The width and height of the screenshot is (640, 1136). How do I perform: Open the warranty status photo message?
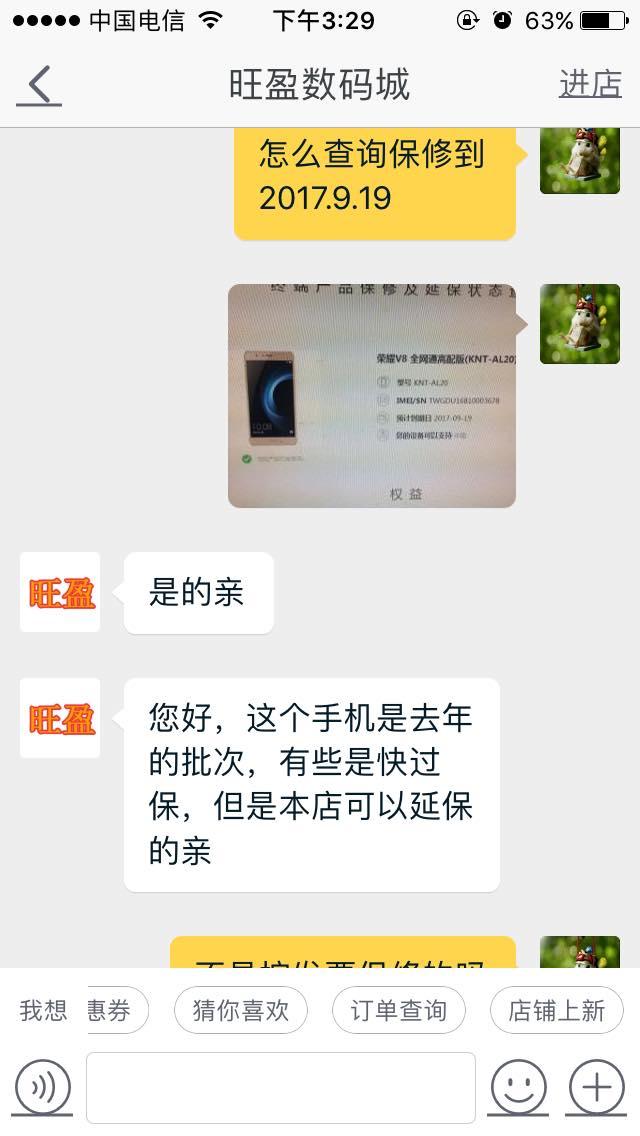[372, 396]
